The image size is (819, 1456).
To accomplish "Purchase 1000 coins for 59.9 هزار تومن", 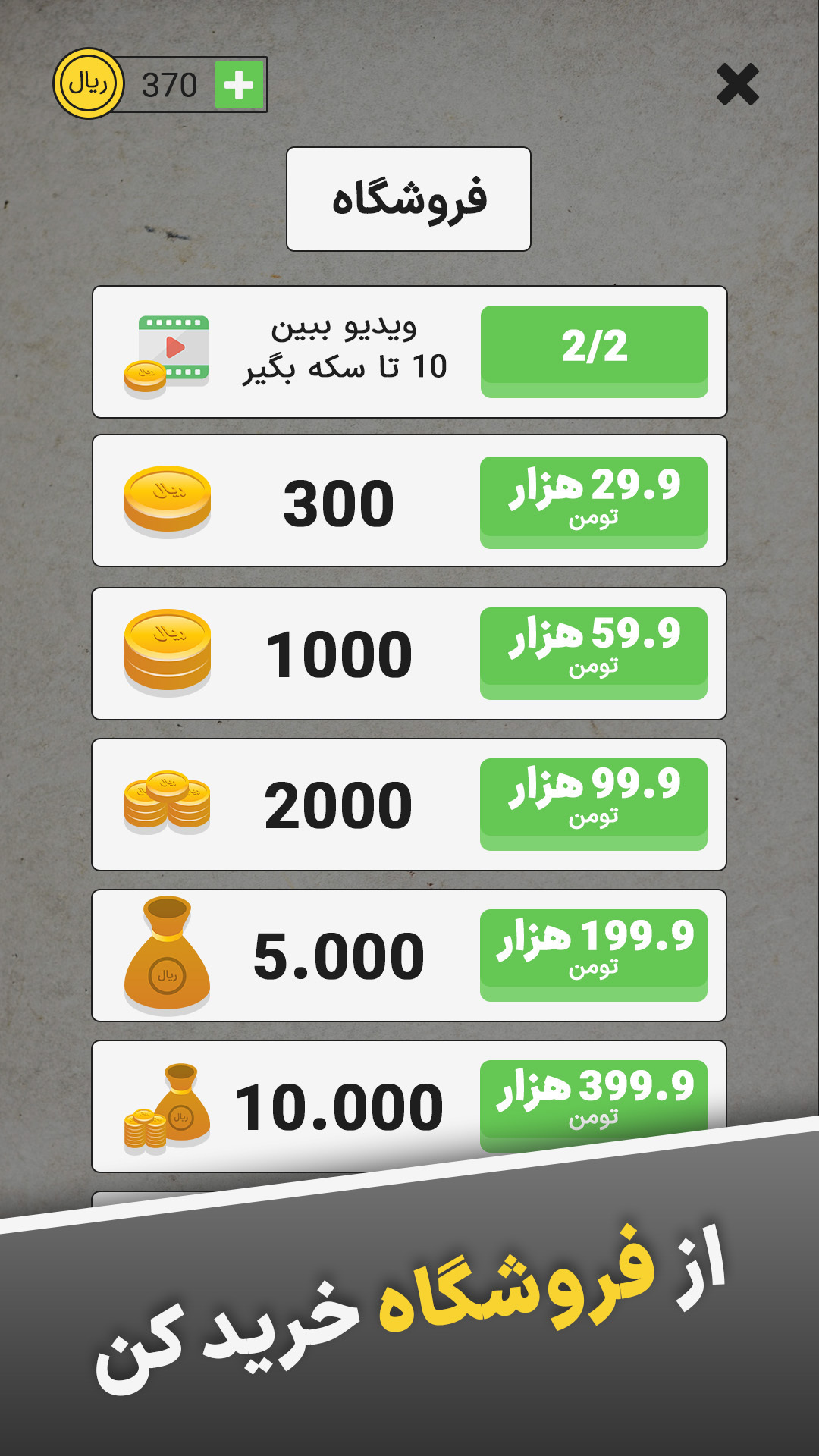I will (x=594, y=652).
